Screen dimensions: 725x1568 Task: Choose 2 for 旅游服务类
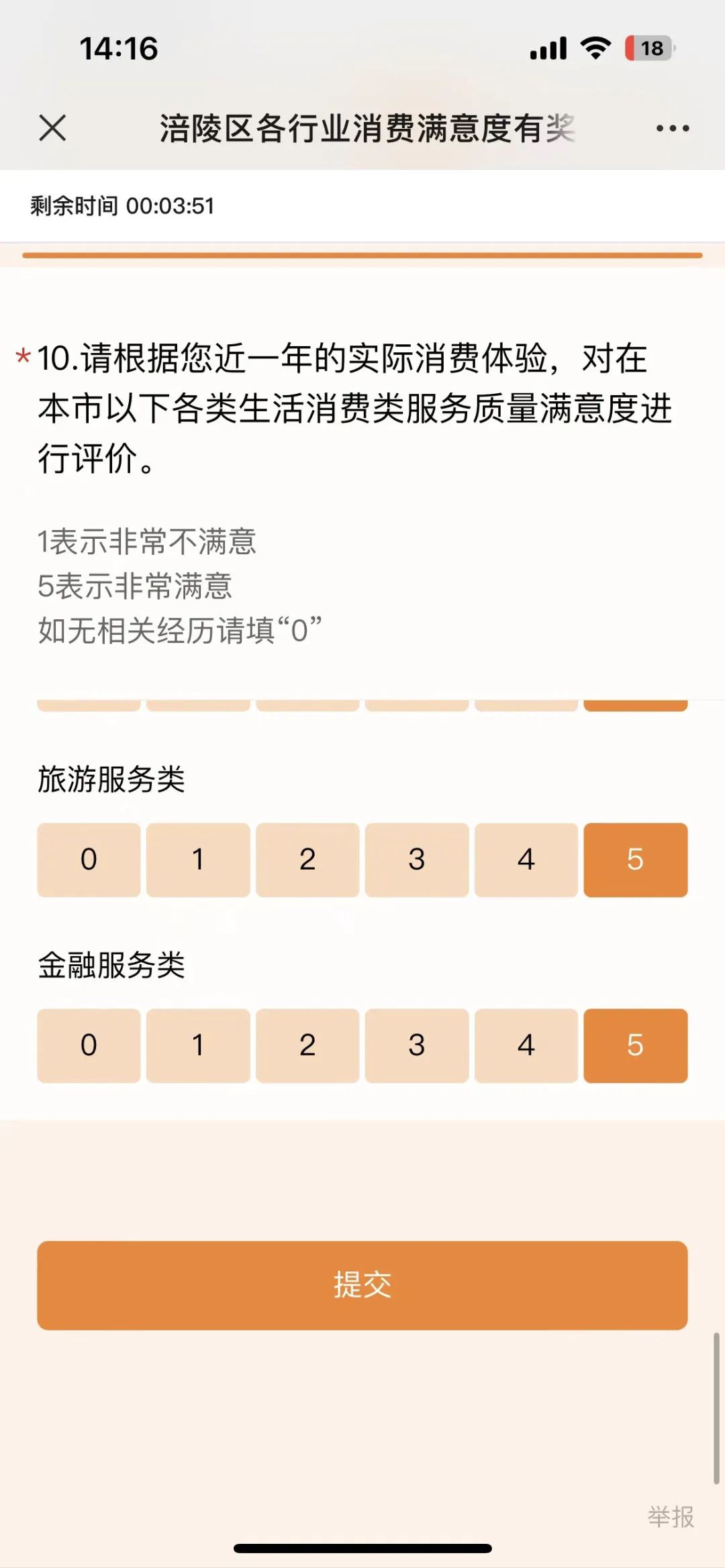307,859
